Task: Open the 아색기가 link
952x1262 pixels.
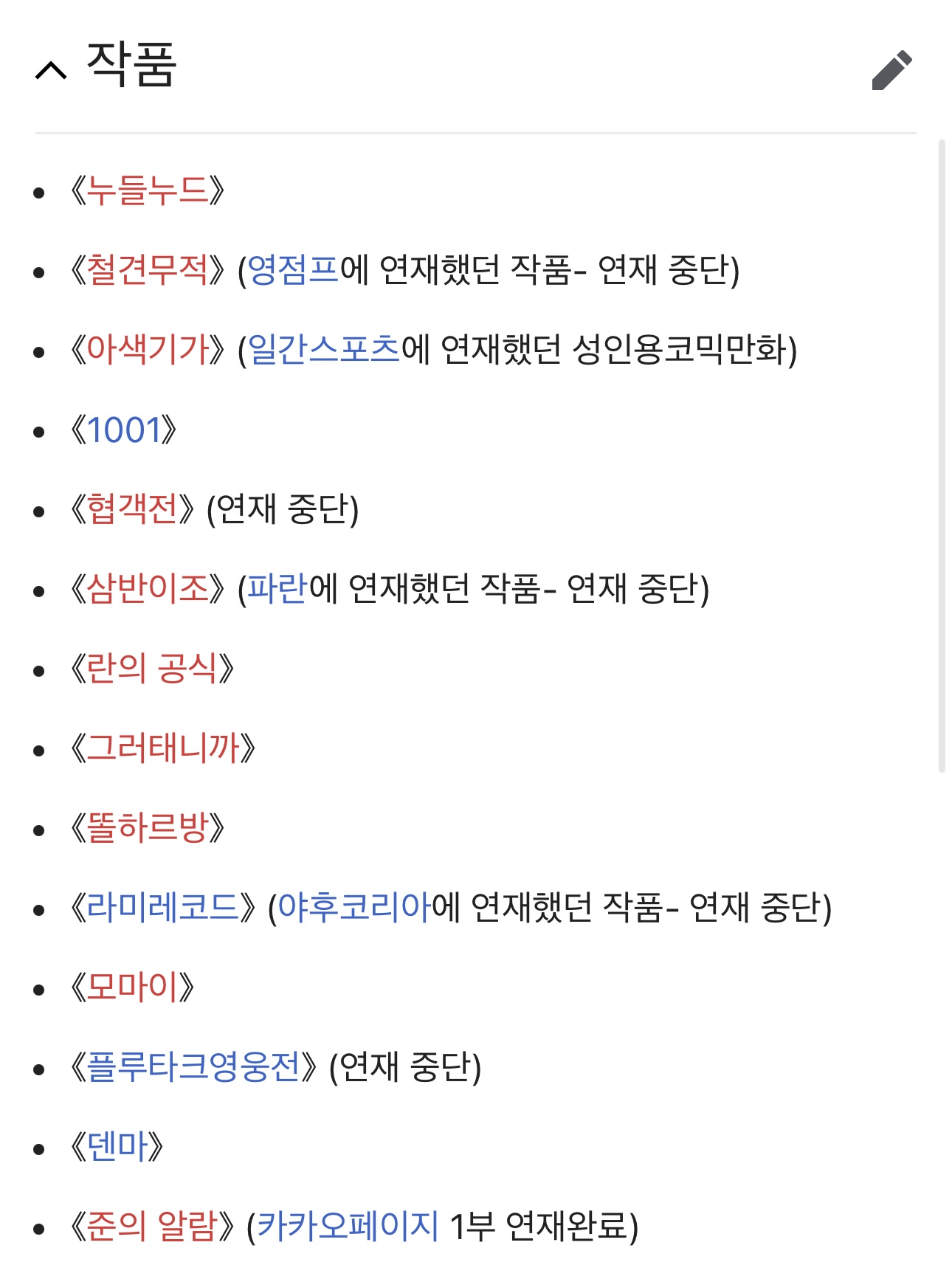Action: click(x=148, y=350)
